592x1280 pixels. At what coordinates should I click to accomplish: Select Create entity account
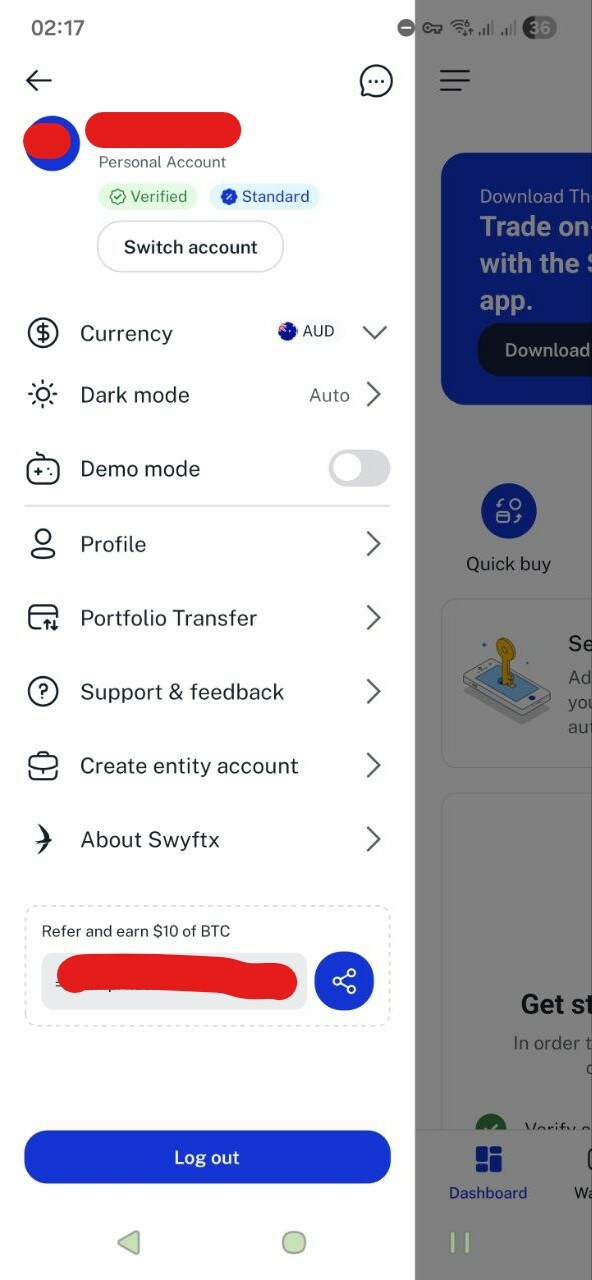click(x=207, y=766)
